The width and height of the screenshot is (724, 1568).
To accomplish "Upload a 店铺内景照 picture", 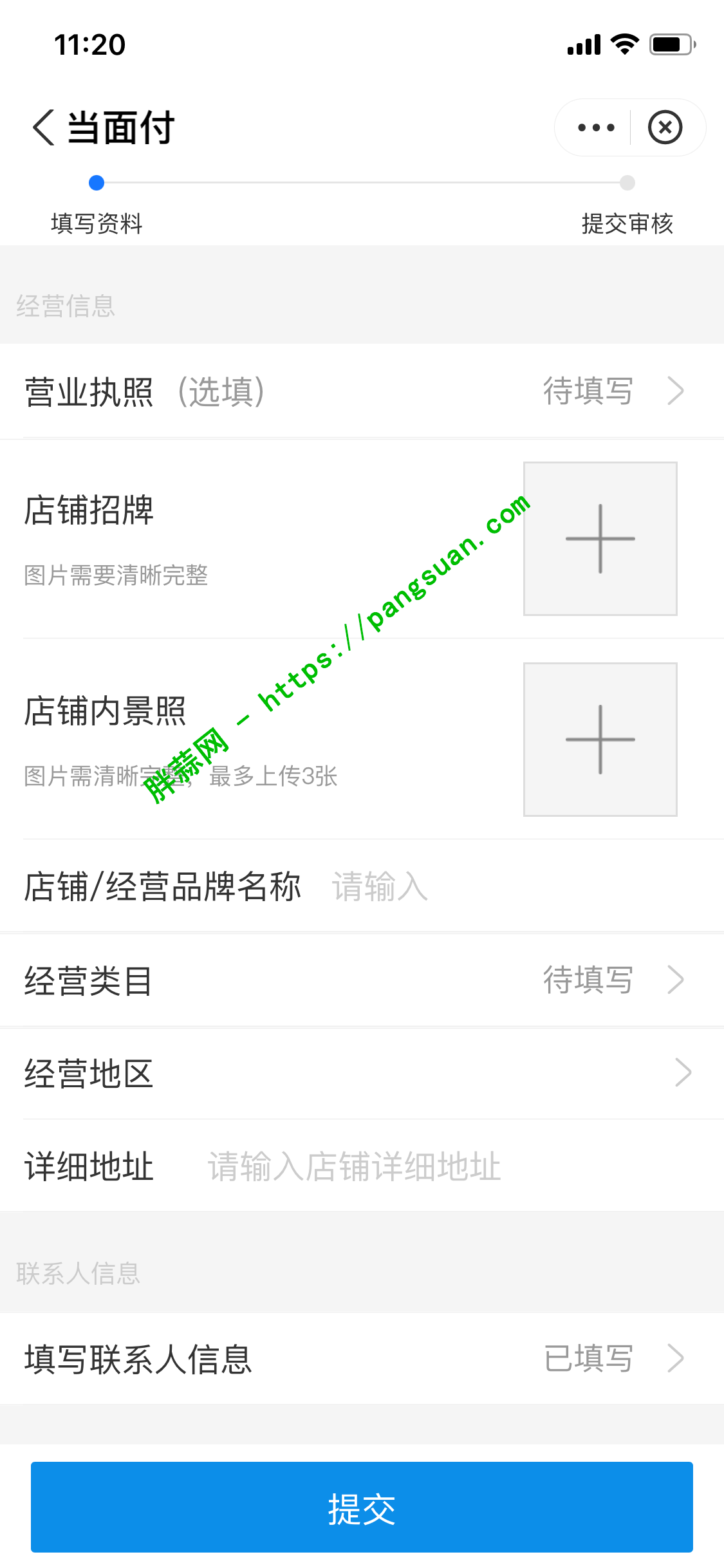I will (600, 740).
